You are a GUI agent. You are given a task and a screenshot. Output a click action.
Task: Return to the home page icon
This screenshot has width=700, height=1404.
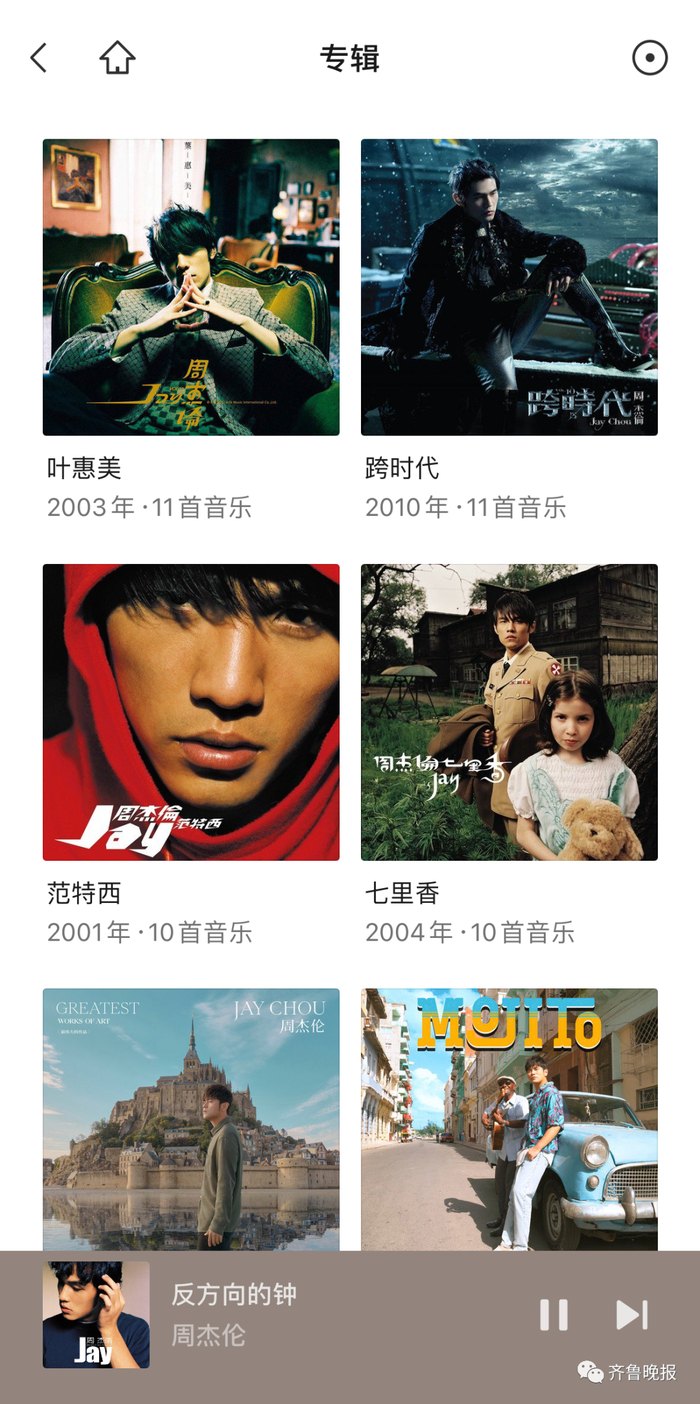(117, 58)
